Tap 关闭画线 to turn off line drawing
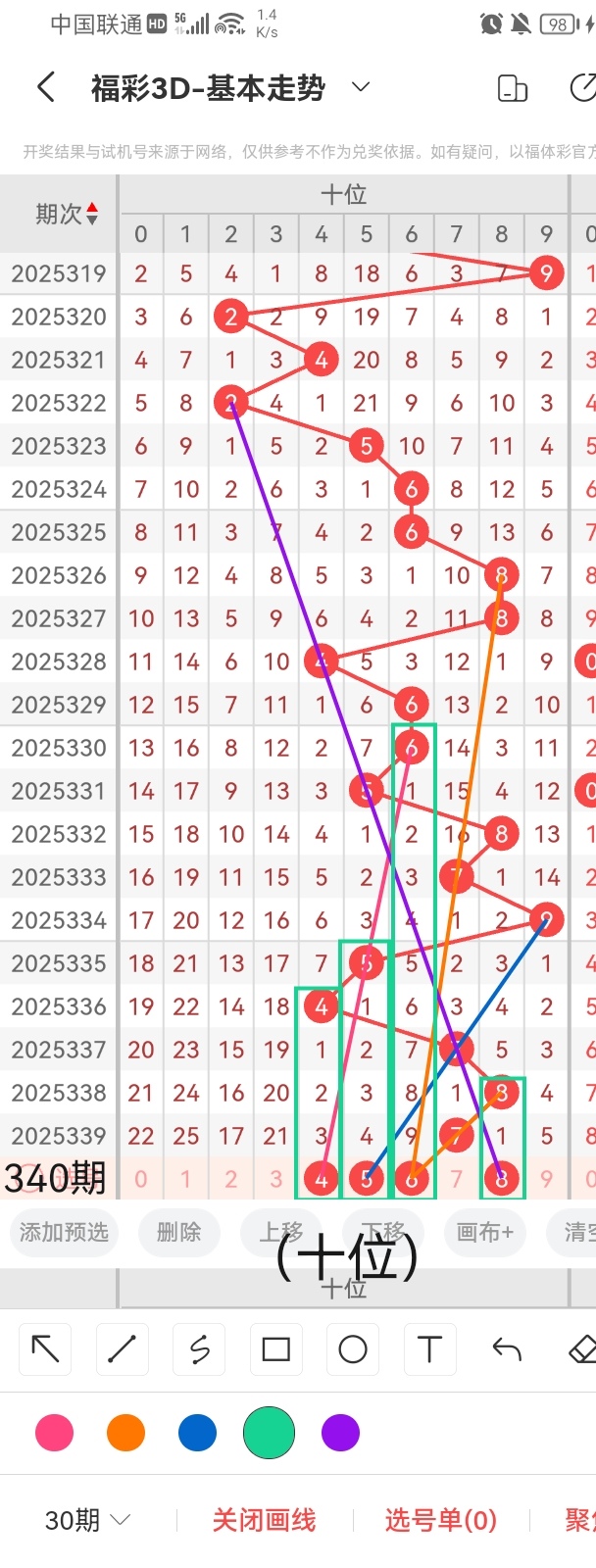 264,1520
